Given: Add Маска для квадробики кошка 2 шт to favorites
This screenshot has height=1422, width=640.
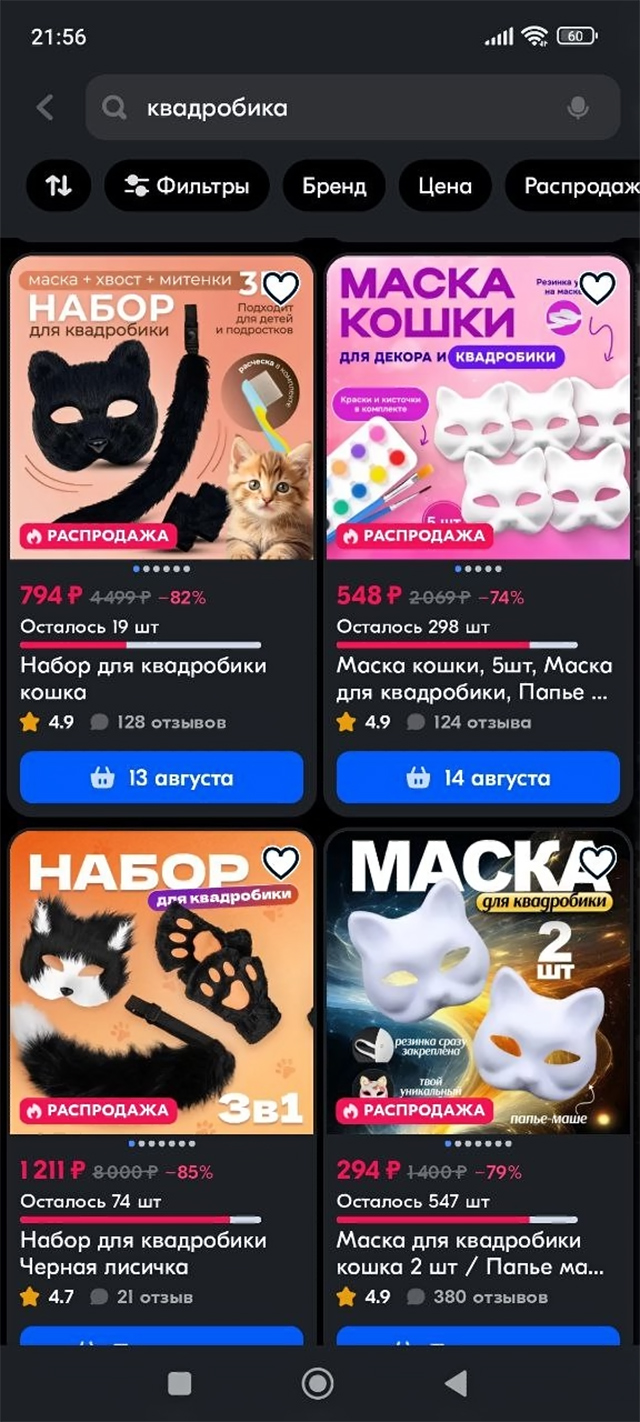Looking at the screenshot, I should [597, 862].
